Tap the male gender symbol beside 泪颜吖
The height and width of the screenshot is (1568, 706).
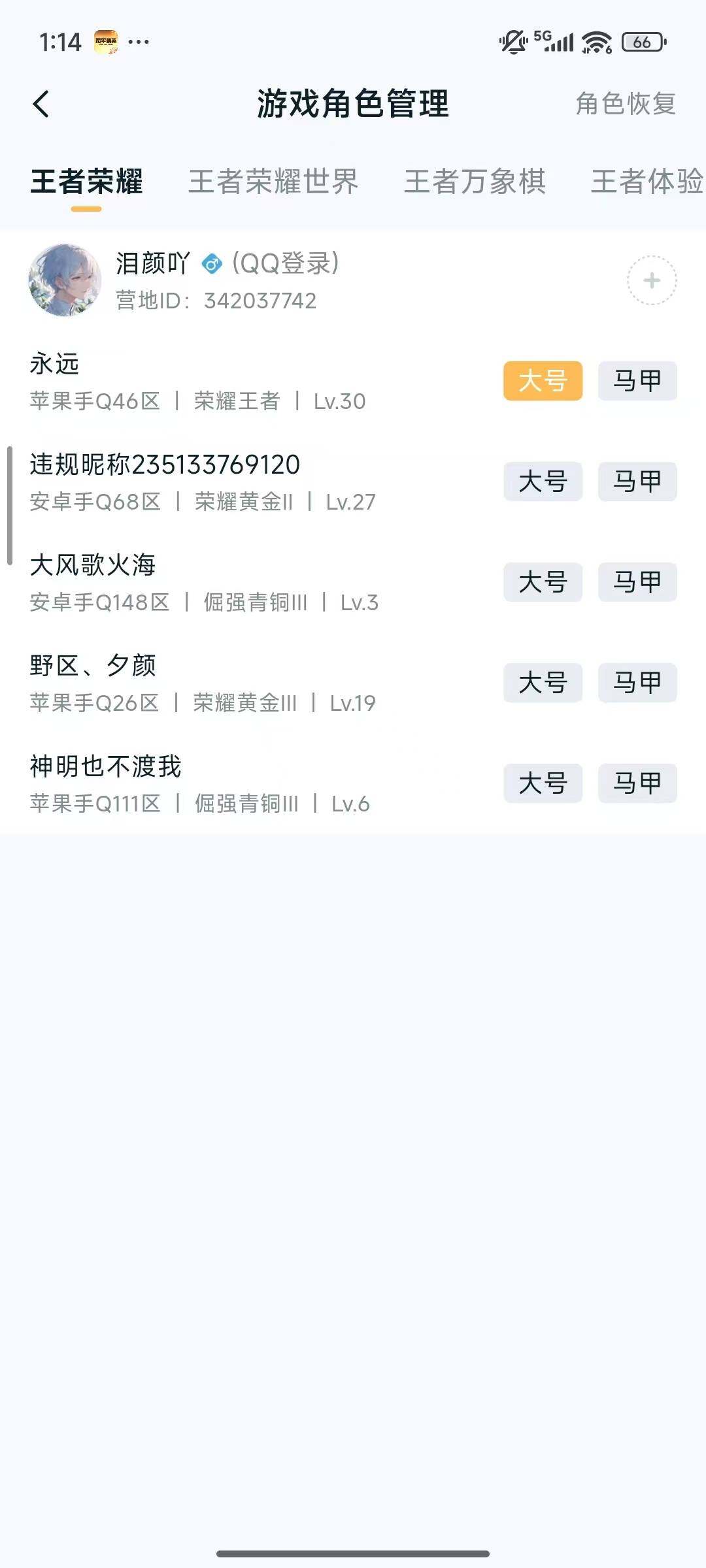point(210,264)
